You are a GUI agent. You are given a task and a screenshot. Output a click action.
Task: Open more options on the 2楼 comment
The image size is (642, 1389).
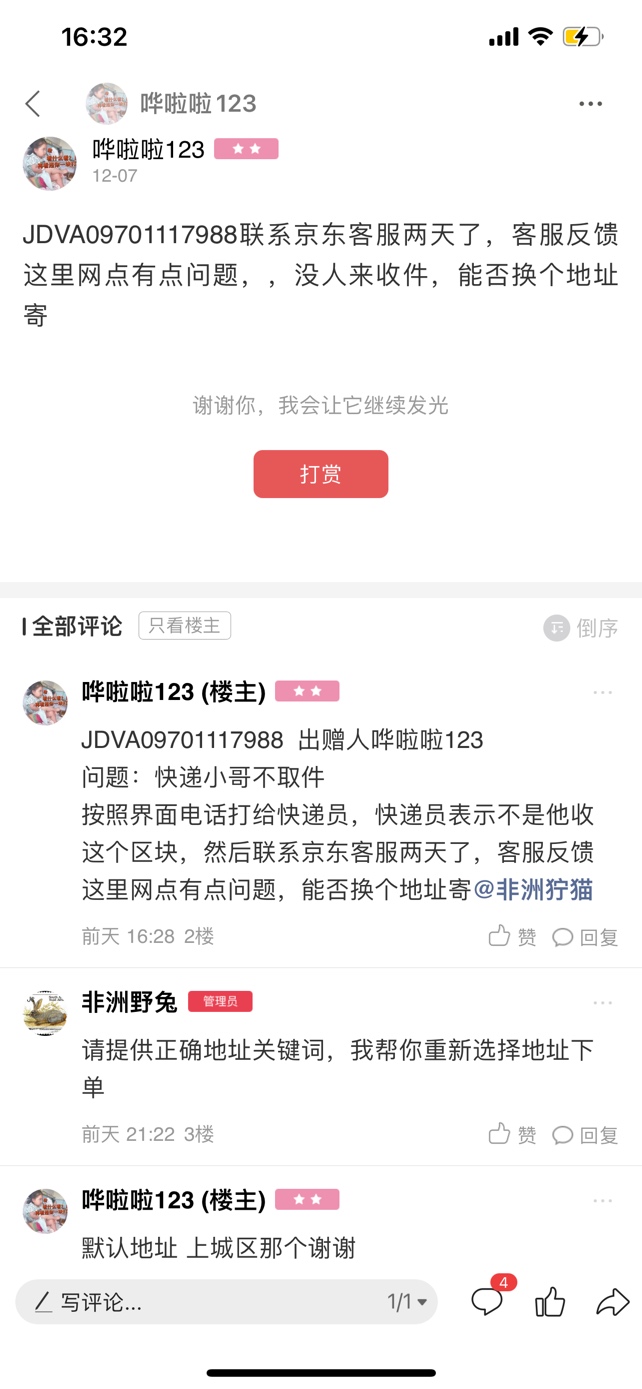click(602, 693)
